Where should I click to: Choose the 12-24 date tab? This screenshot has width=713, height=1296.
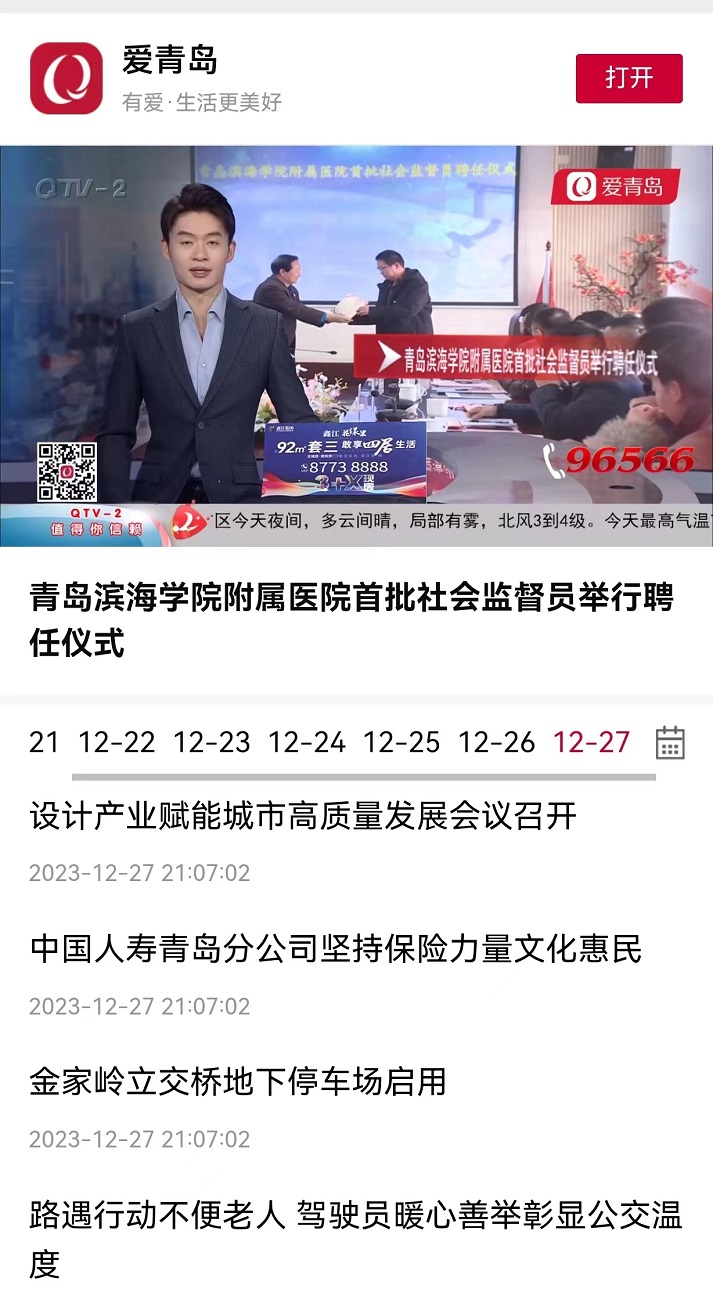[x=306, y=742]
